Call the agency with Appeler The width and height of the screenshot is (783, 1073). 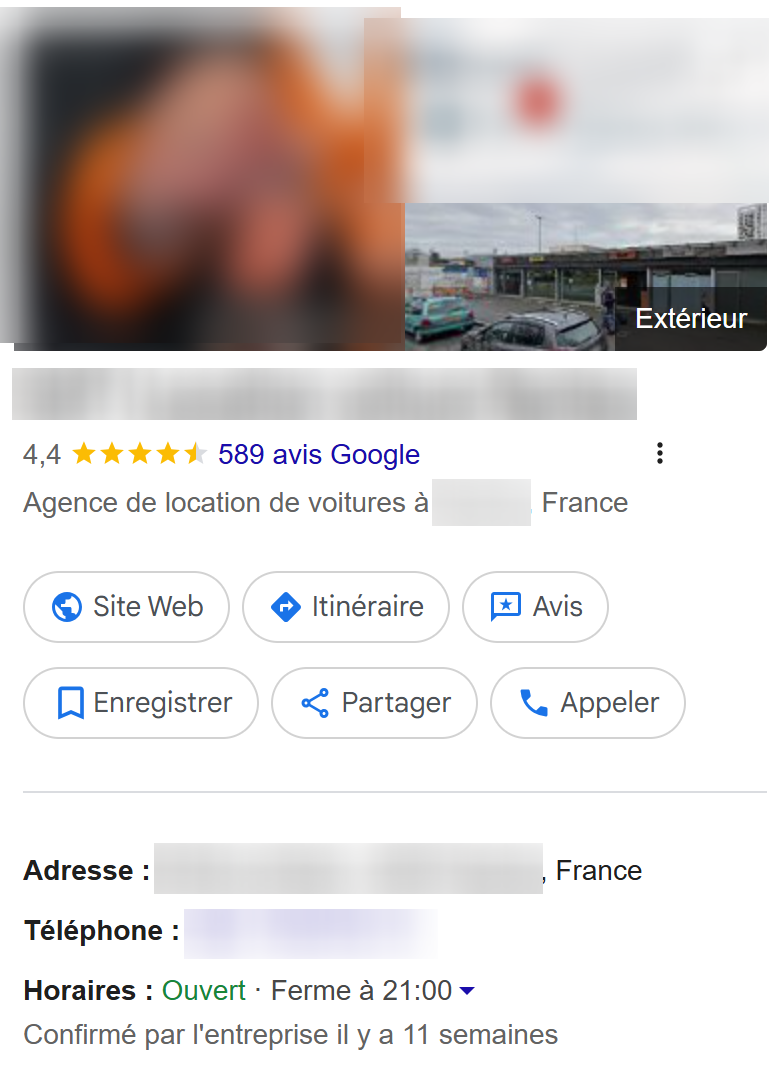coord(588,703)
